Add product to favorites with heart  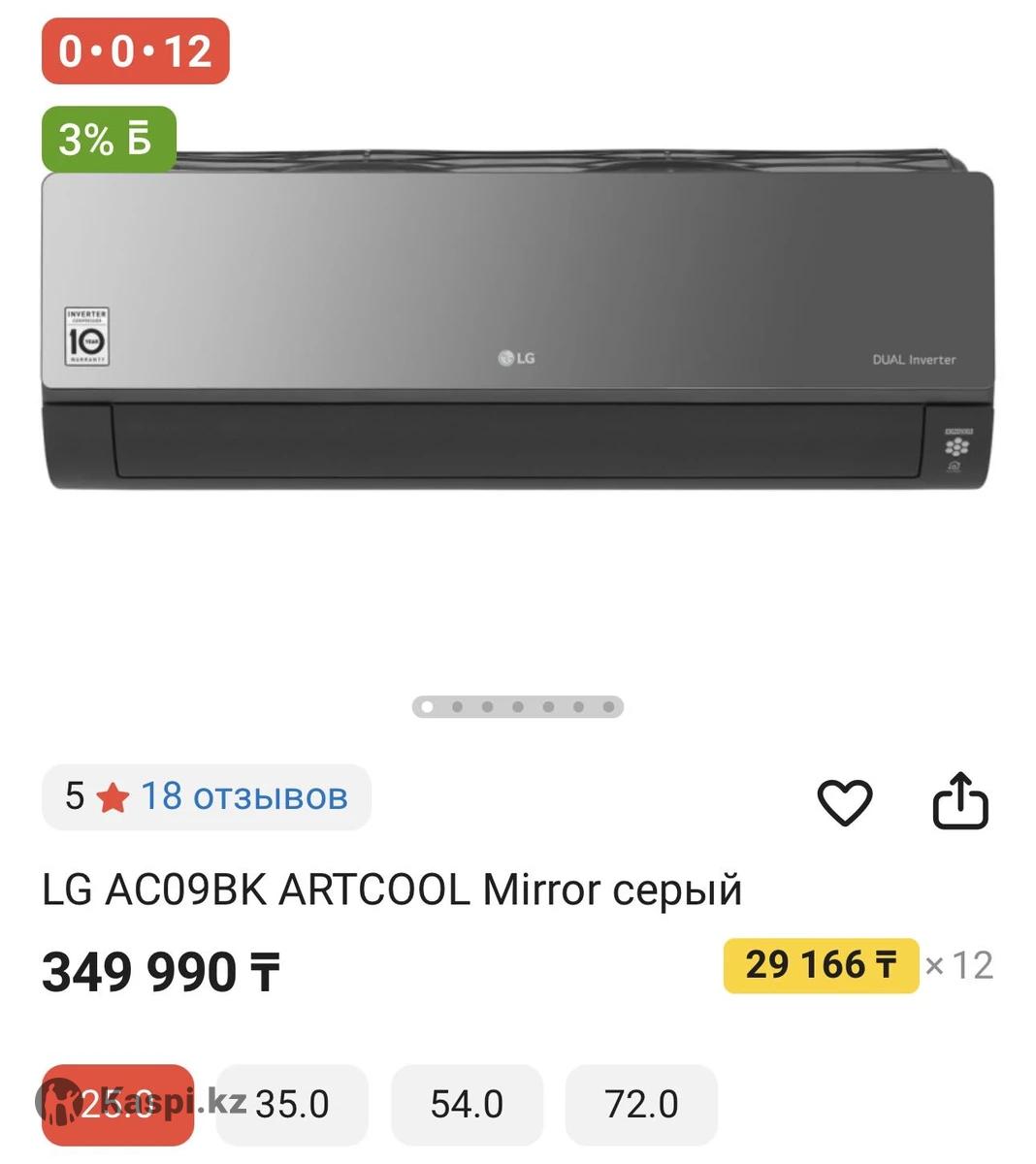coord(844,801)
